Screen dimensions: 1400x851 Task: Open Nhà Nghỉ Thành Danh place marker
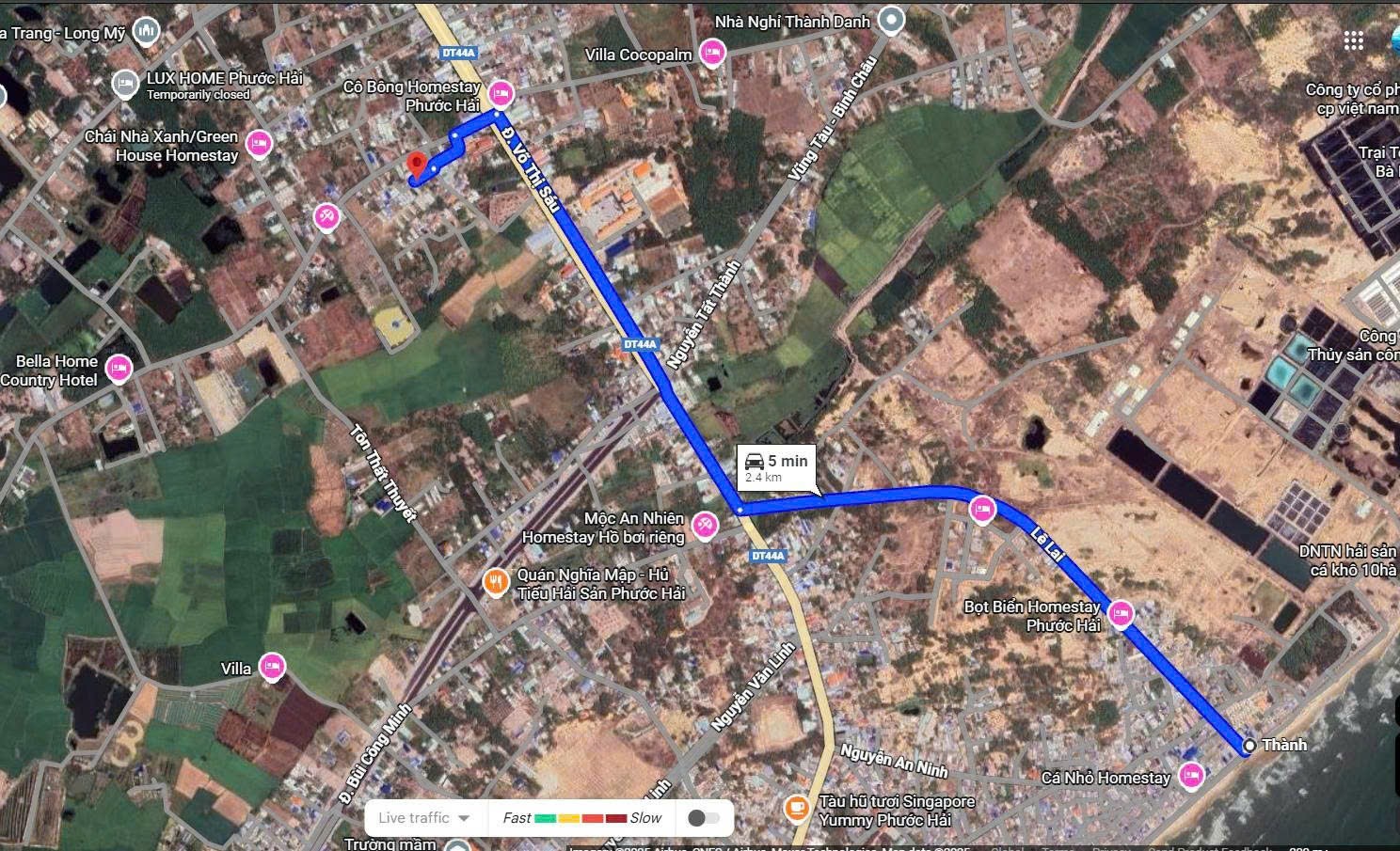891,20
